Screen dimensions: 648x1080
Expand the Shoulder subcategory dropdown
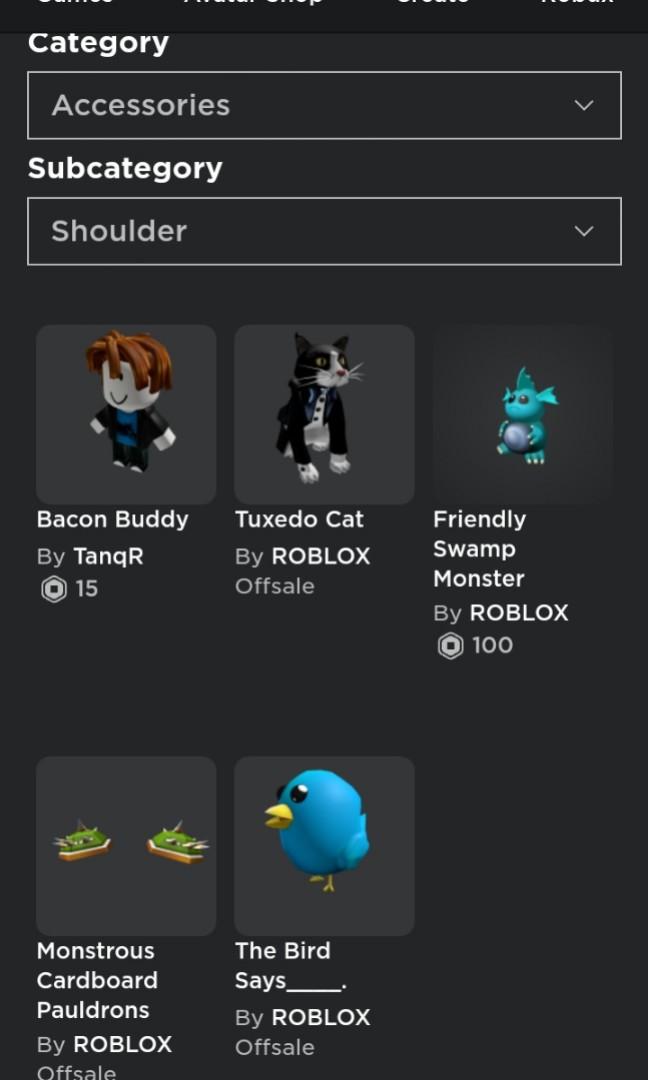tap(324, 231)
